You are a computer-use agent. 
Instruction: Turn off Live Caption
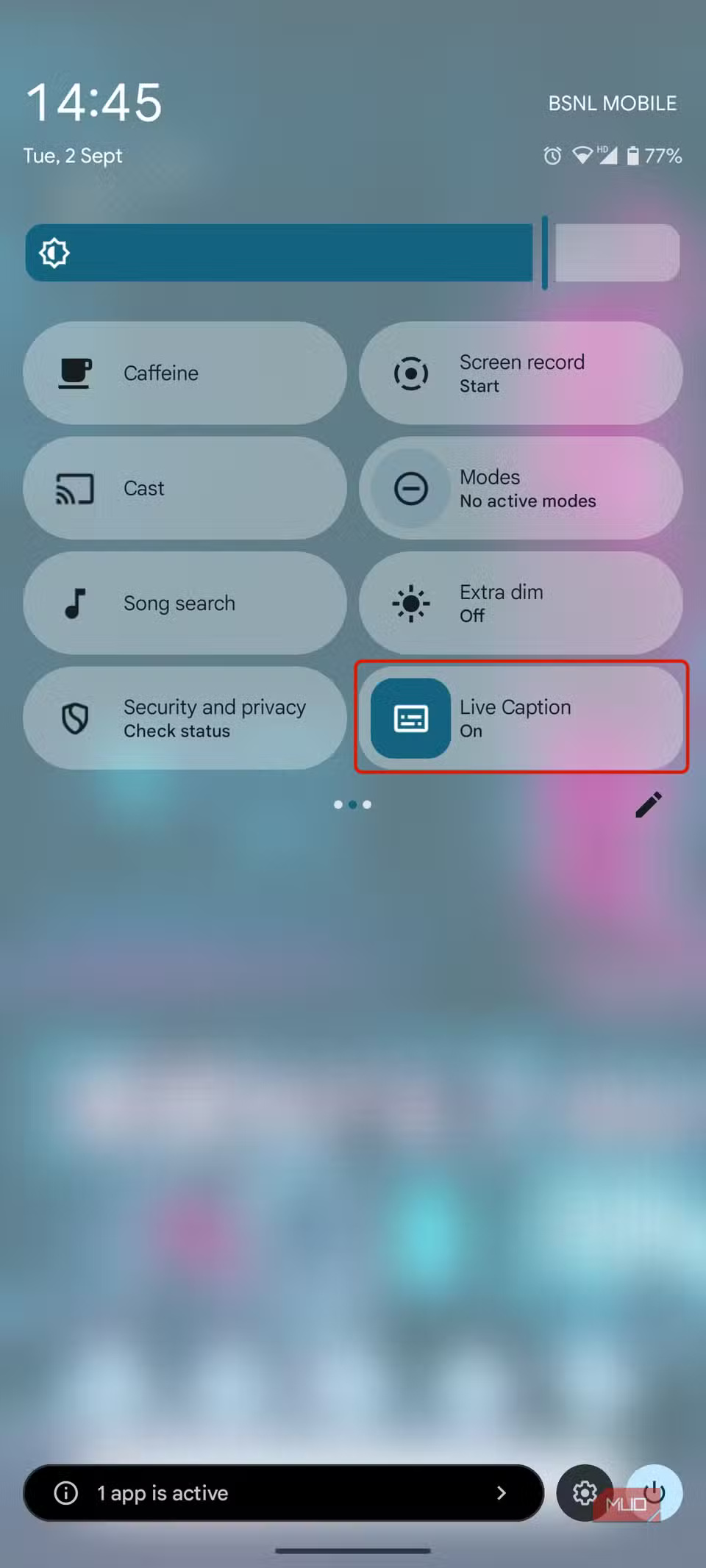pos(520,718)
